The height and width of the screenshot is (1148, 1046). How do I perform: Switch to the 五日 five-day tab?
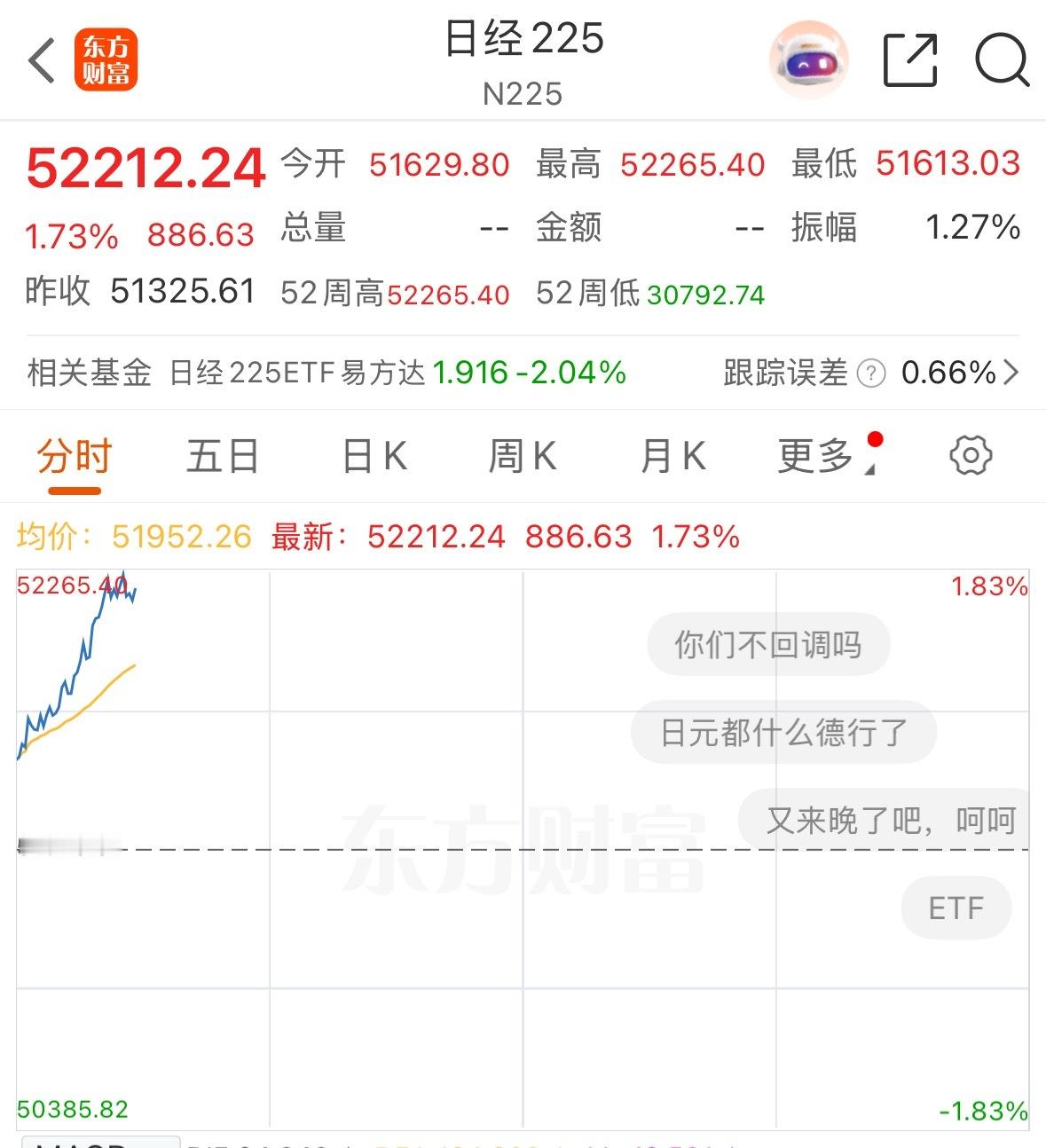(x=221, y=455)
